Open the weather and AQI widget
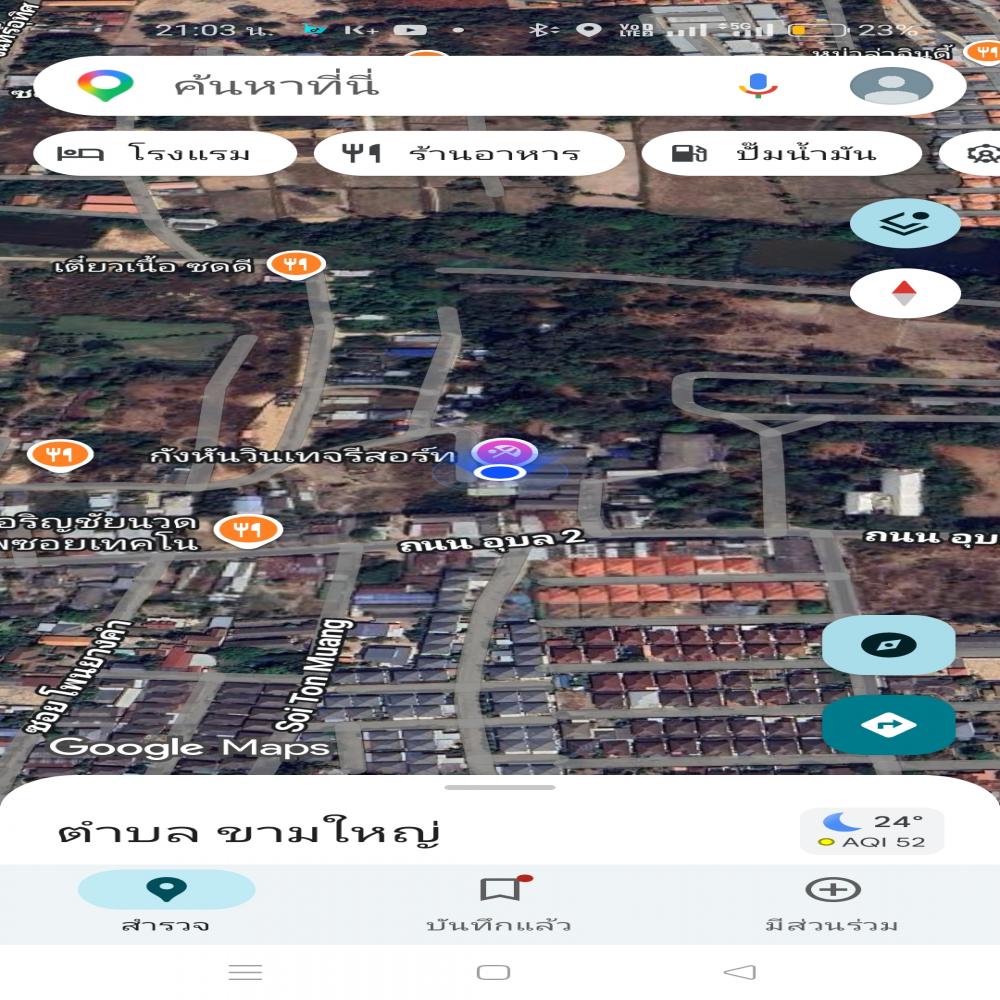The height and width of the screenshot is (1000, 1000). [871, 831]
